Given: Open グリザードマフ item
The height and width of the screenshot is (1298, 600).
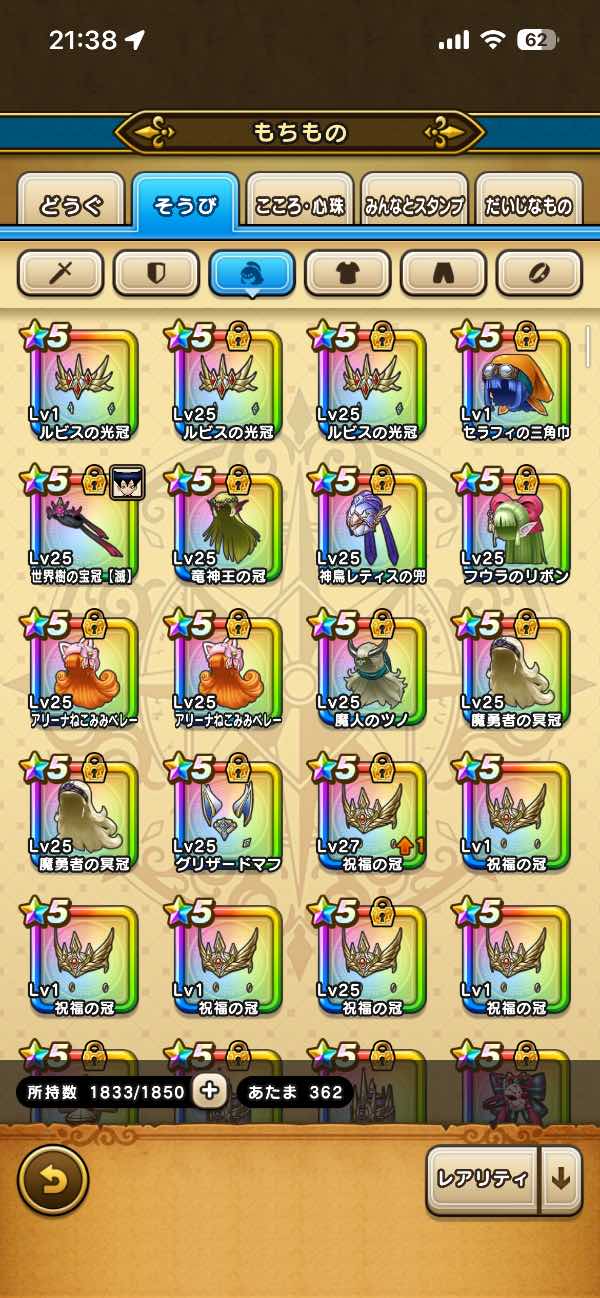Looking at the screenshot, I should pyautogui.click(x=227, y=817).
